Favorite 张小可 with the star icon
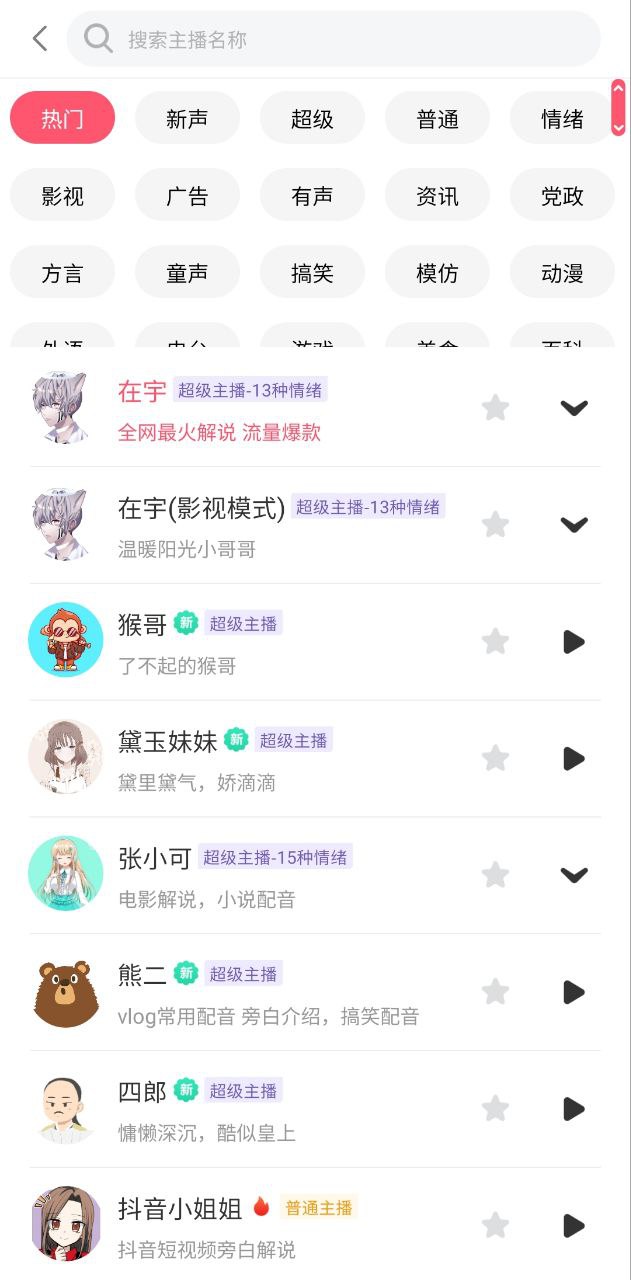Screen dimensions: 631x1280 pyautogui.click(x=495, y=875)
